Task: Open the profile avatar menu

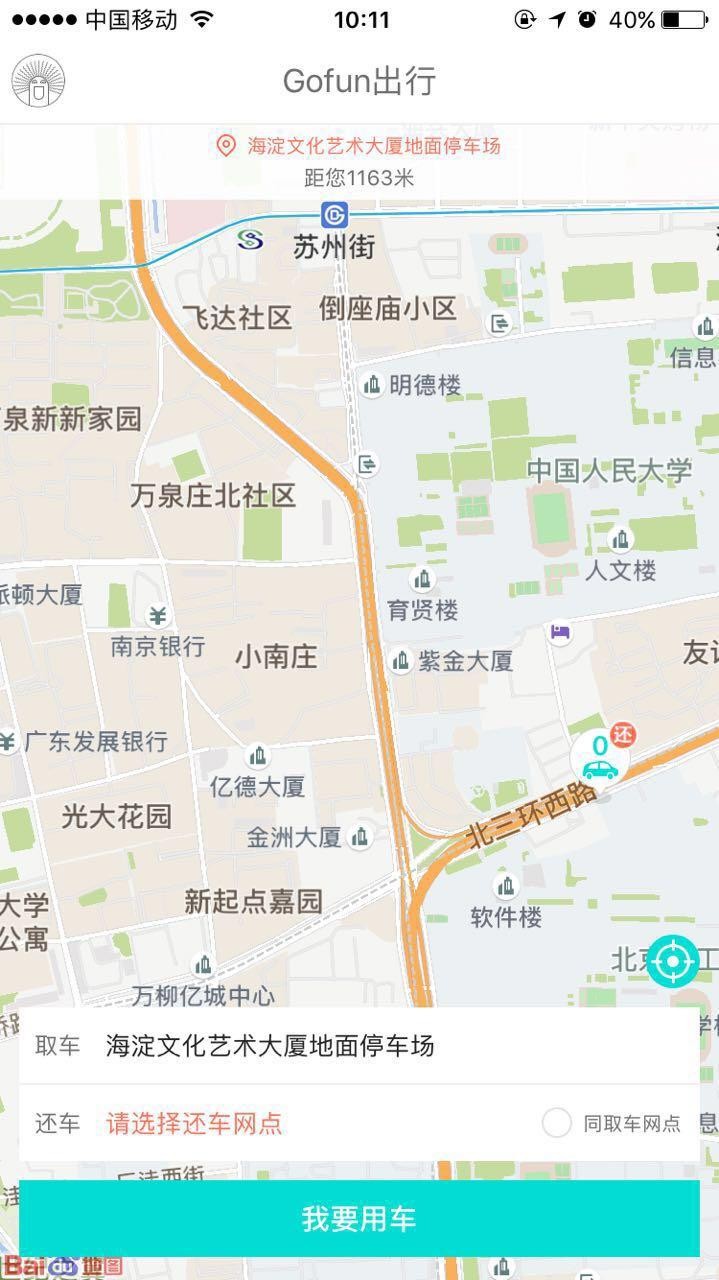Action: coord(38,82)
